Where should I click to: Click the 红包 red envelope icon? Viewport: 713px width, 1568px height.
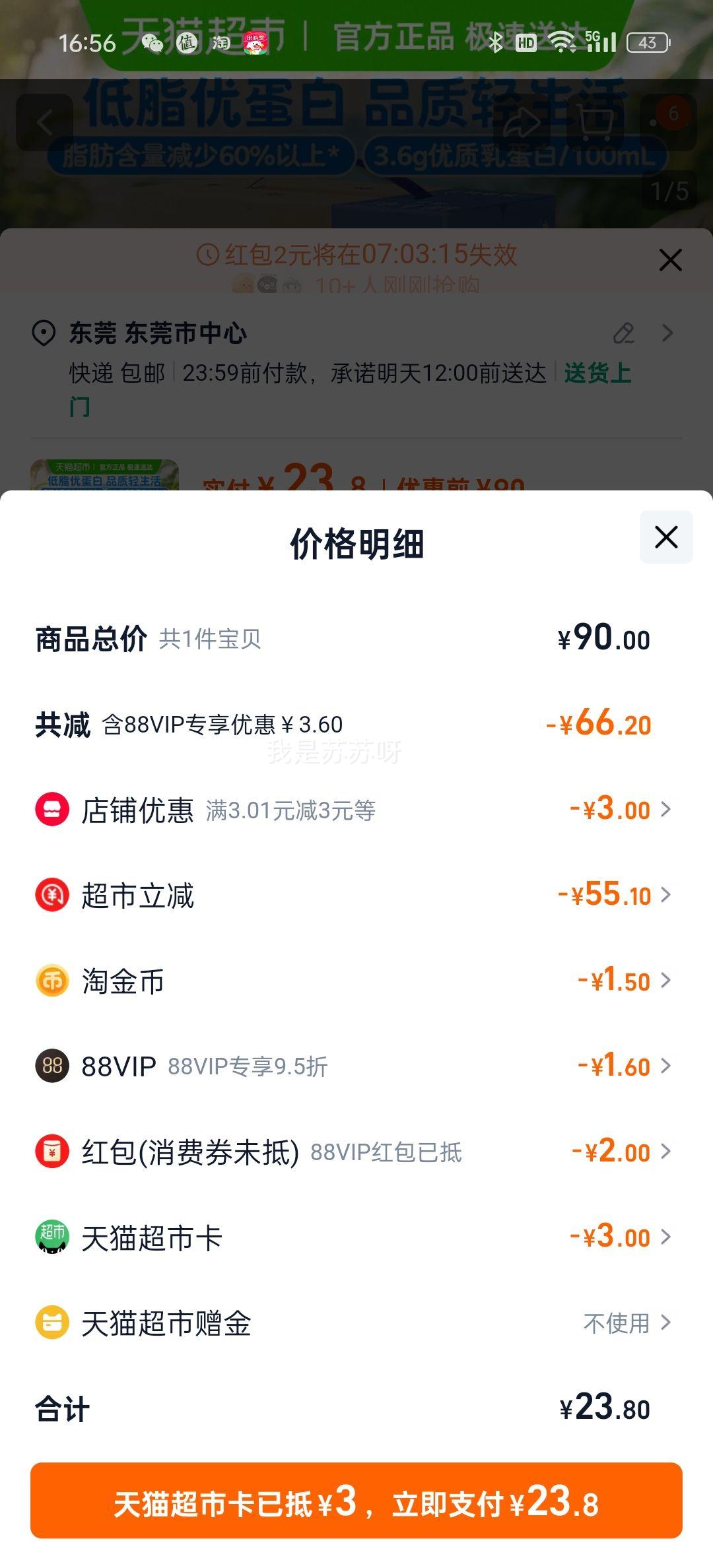click(51, 1152)
